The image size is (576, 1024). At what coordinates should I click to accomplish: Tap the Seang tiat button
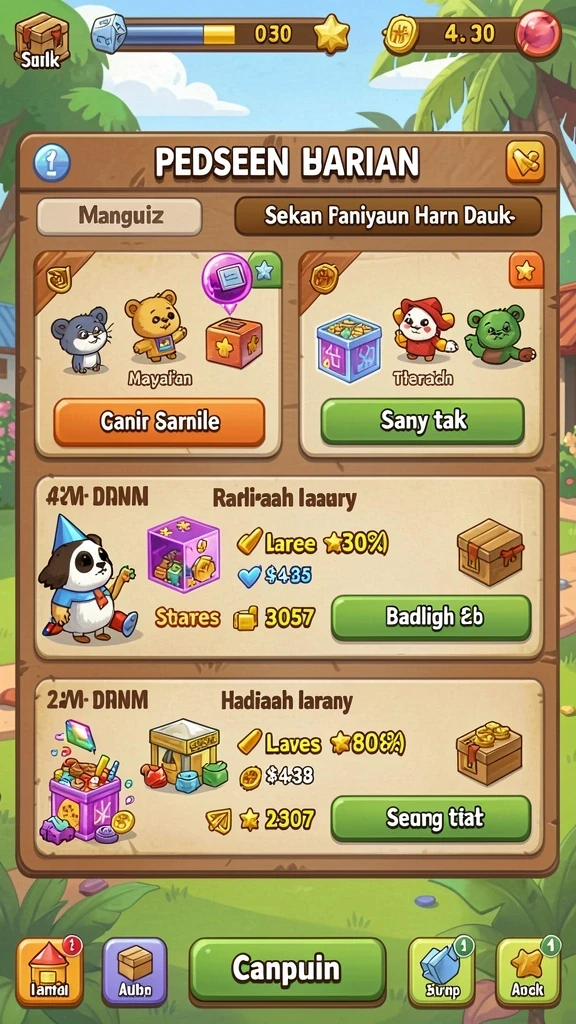(x=431, y=818)
